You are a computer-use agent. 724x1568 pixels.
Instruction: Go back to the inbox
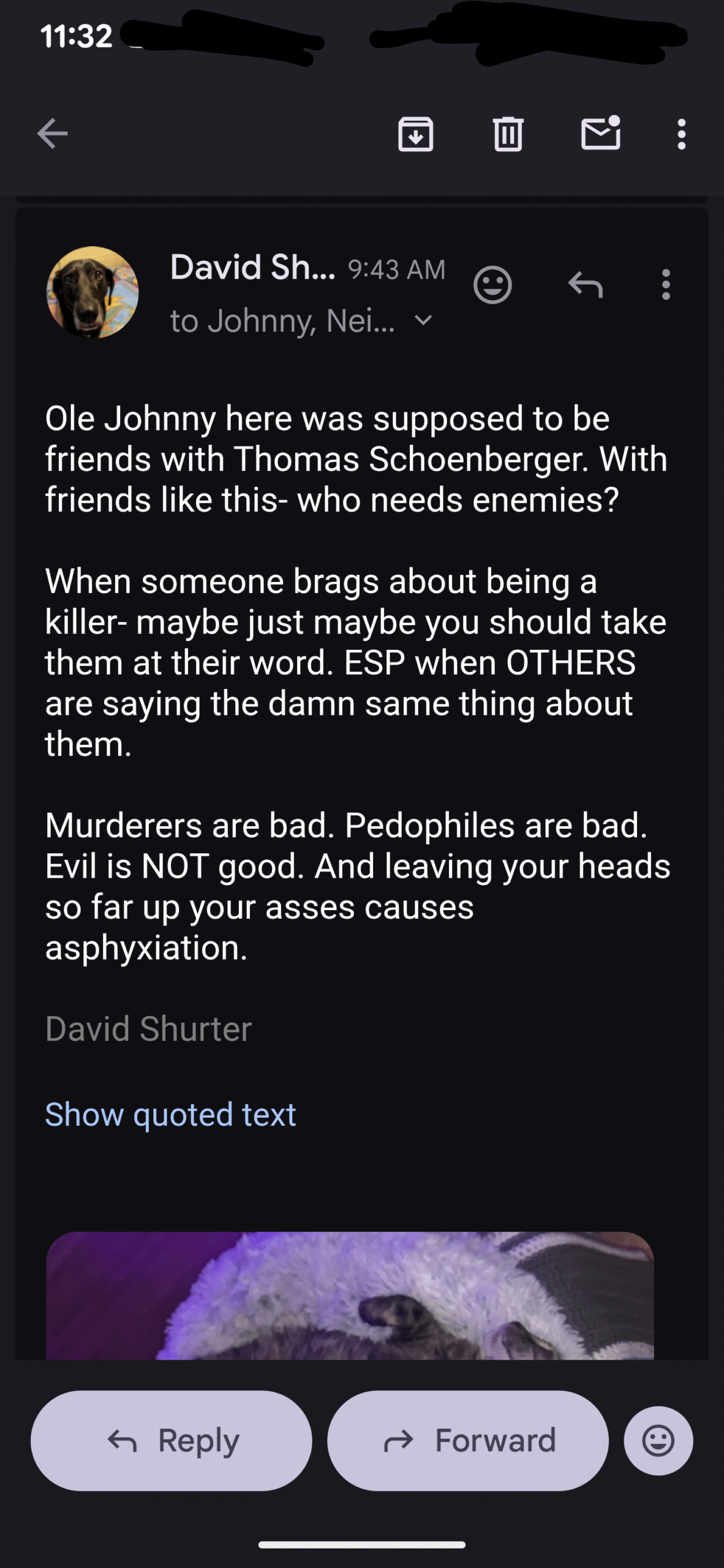pyautogui.click(x=53, y=134)
